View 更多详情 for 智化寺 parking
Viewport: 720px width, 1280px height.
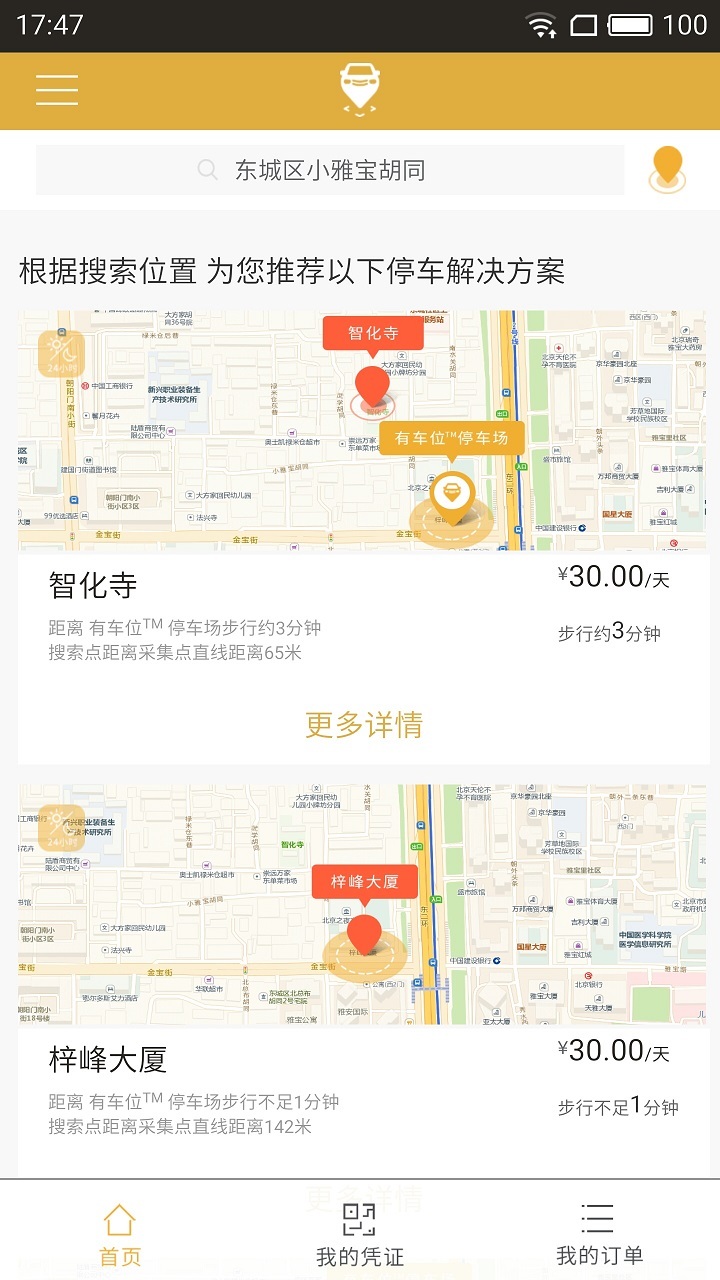point(363,724)
